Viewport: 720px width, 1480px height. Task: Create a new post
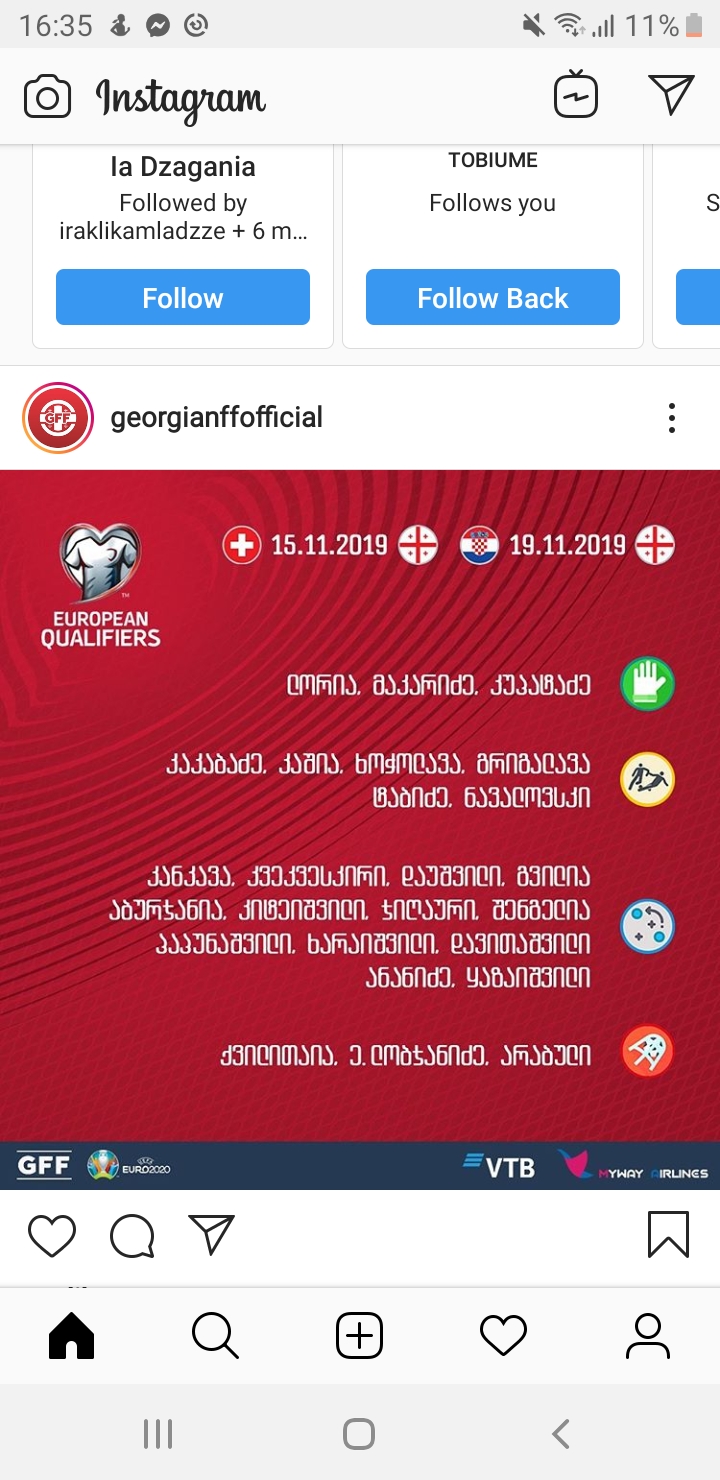coord(359,1336)
